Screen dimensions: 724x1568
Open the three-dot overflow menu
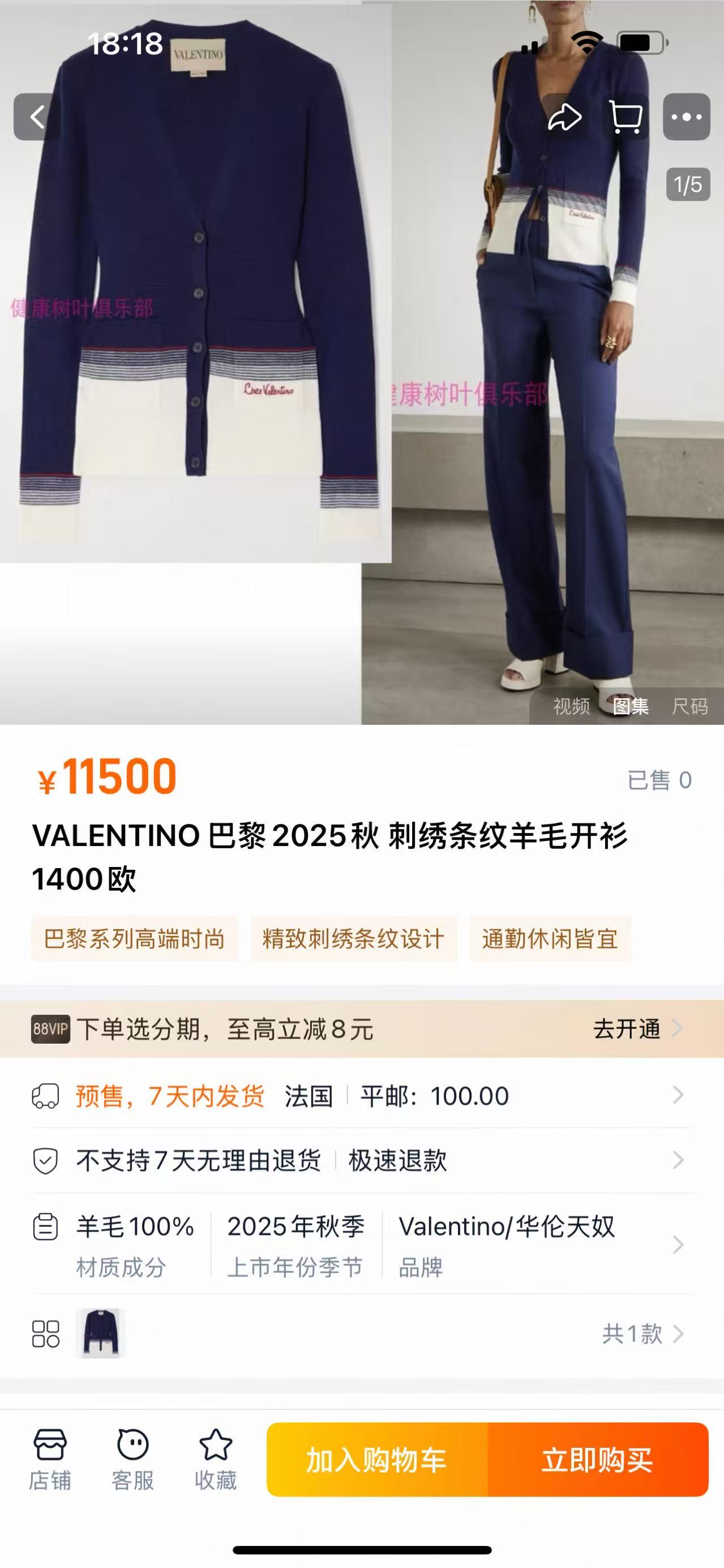pos(686,117)
